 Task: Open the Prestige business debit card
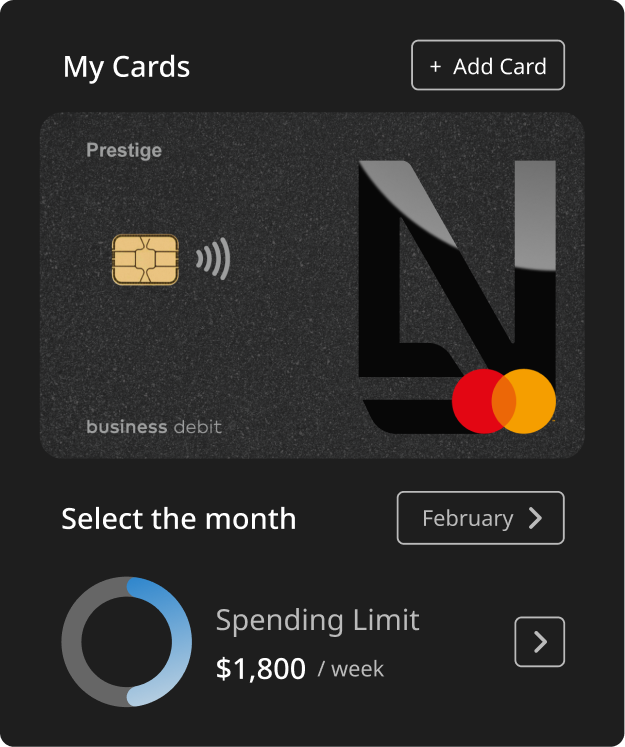coord(312,285)
